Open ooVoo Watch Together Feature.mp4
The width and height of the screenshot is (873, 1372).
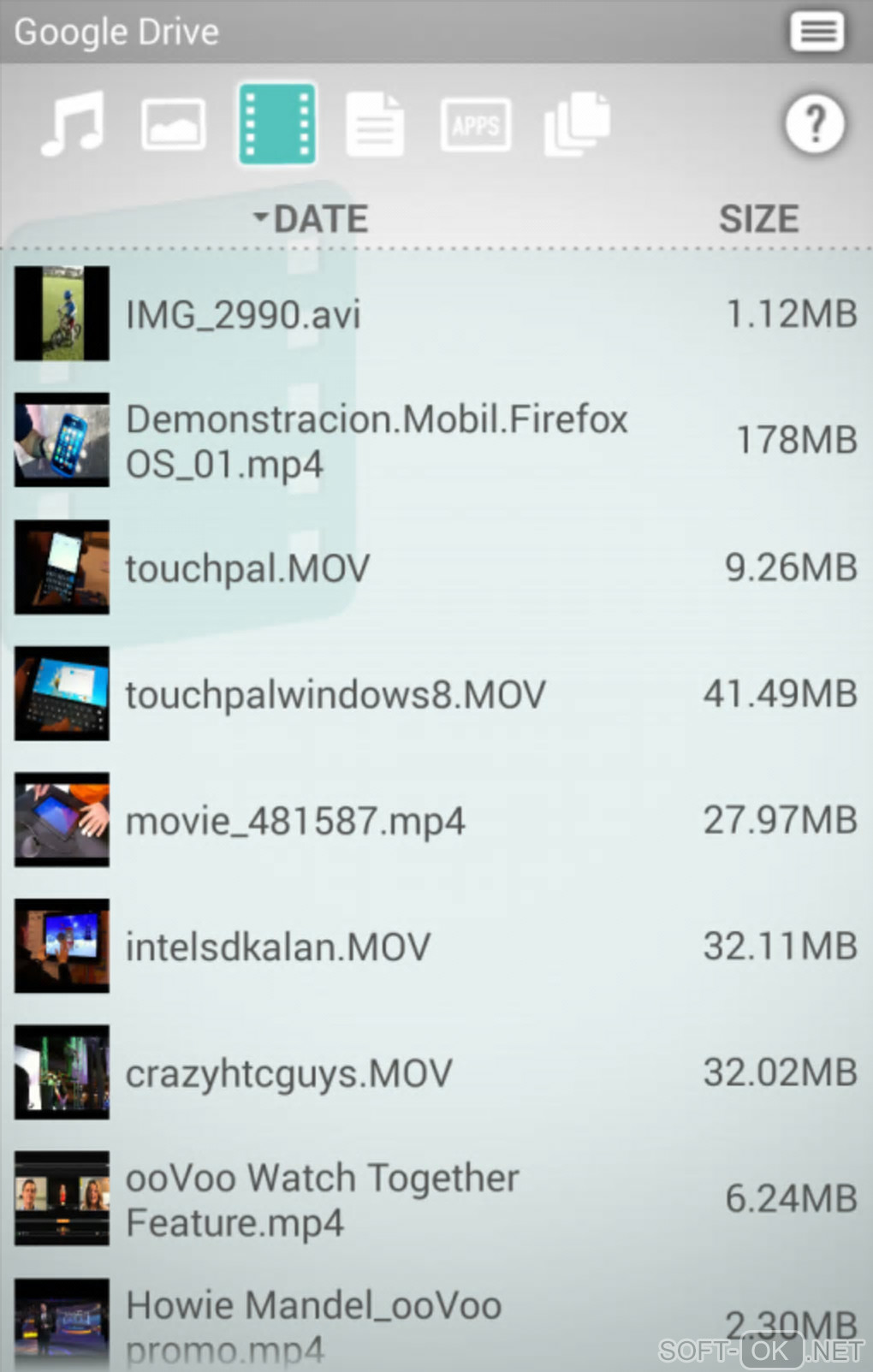[322, 1199]
